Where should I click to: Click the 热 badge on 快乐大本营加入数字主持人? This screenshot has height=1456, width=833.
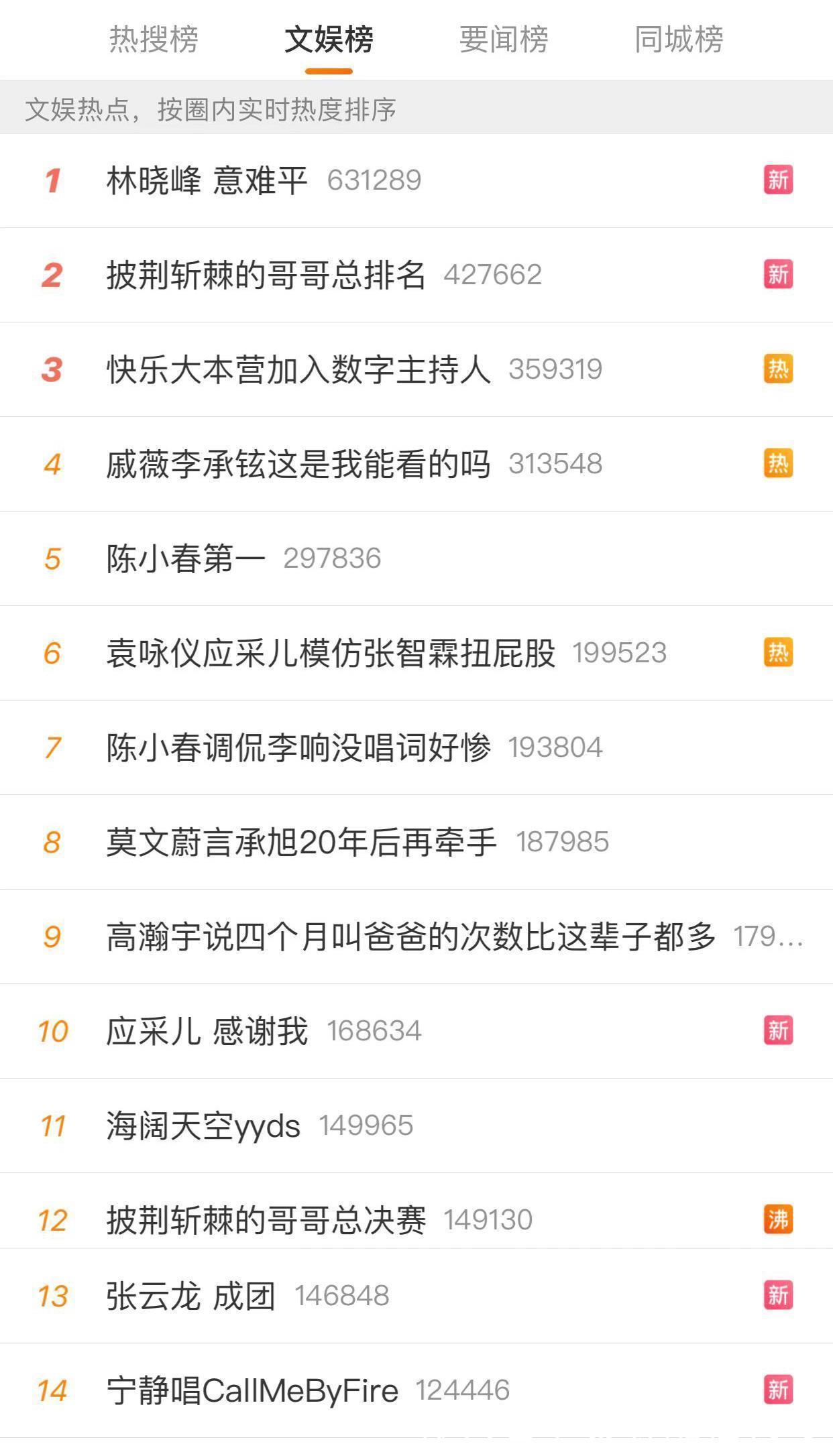point(779,369)
